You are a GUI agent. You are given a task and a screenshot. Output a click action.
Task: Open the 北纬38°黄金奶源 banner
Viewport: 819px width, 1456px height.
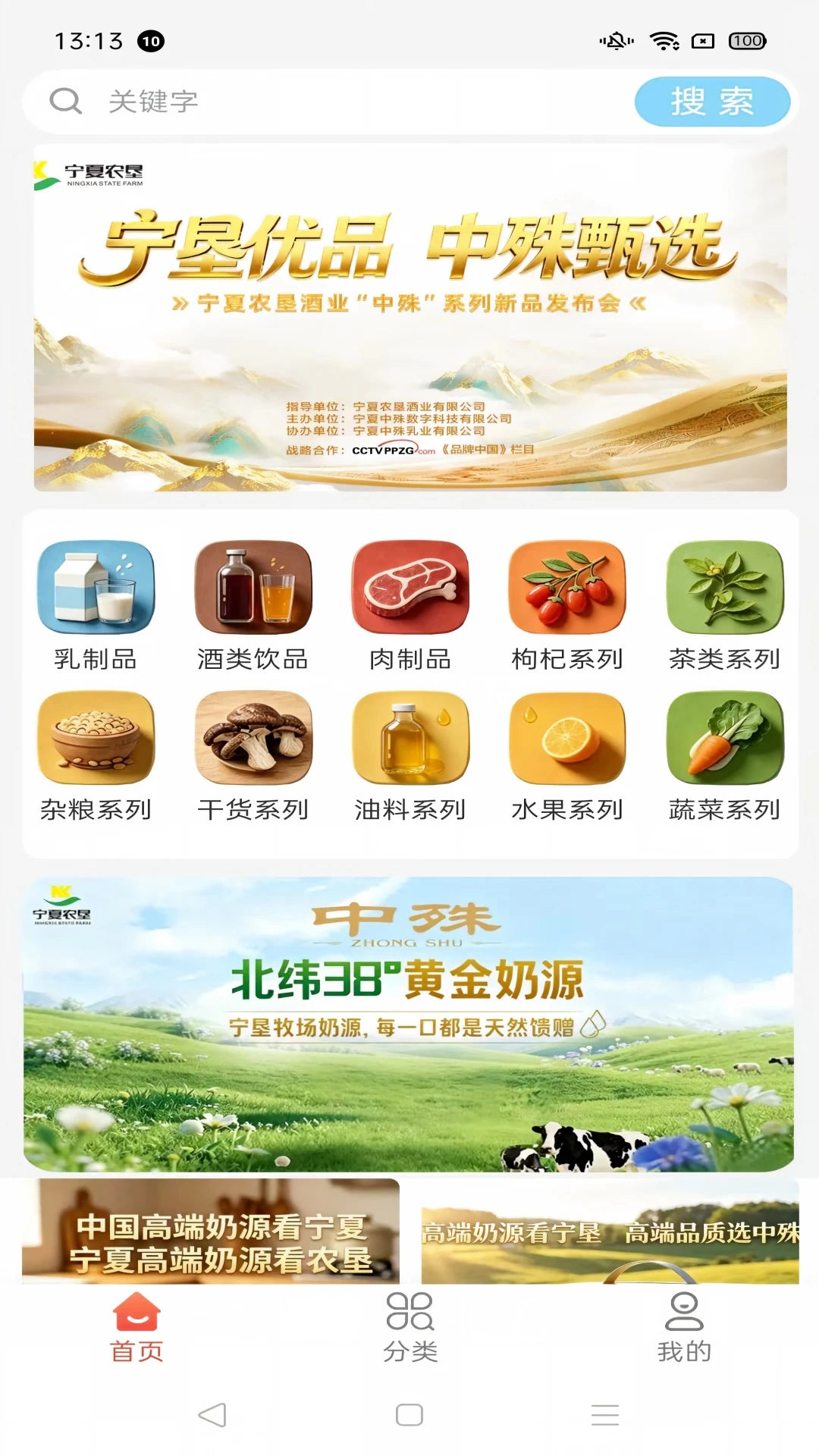tap(409, 1024)
